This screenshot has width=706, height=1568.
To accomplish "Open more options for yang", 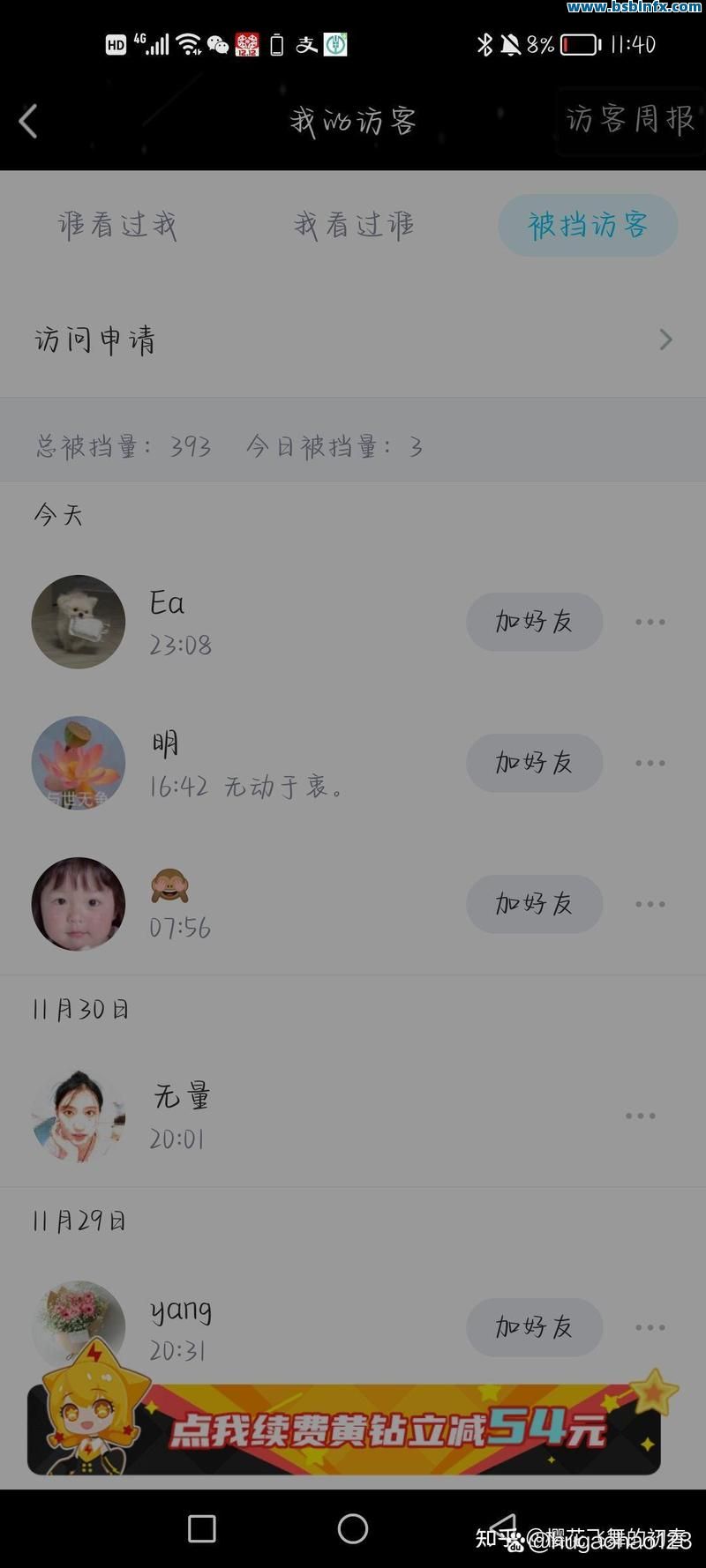I will point(650,1327).
